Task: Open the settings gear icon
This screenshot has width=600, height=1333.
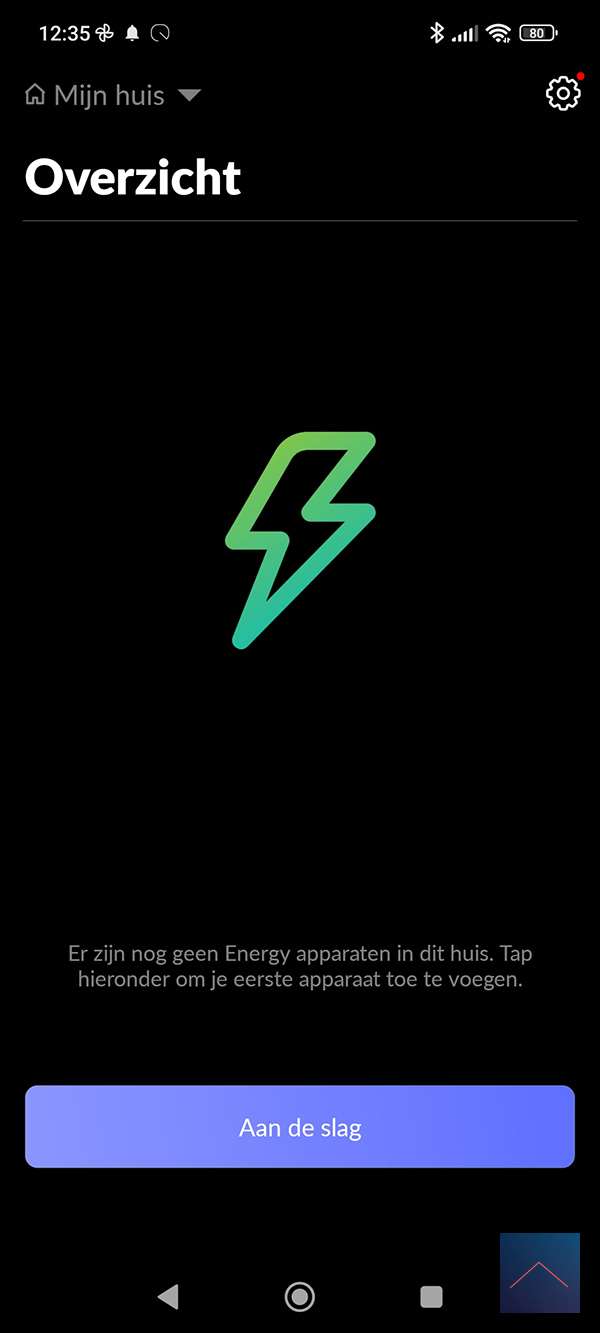Action: [563, 93]
